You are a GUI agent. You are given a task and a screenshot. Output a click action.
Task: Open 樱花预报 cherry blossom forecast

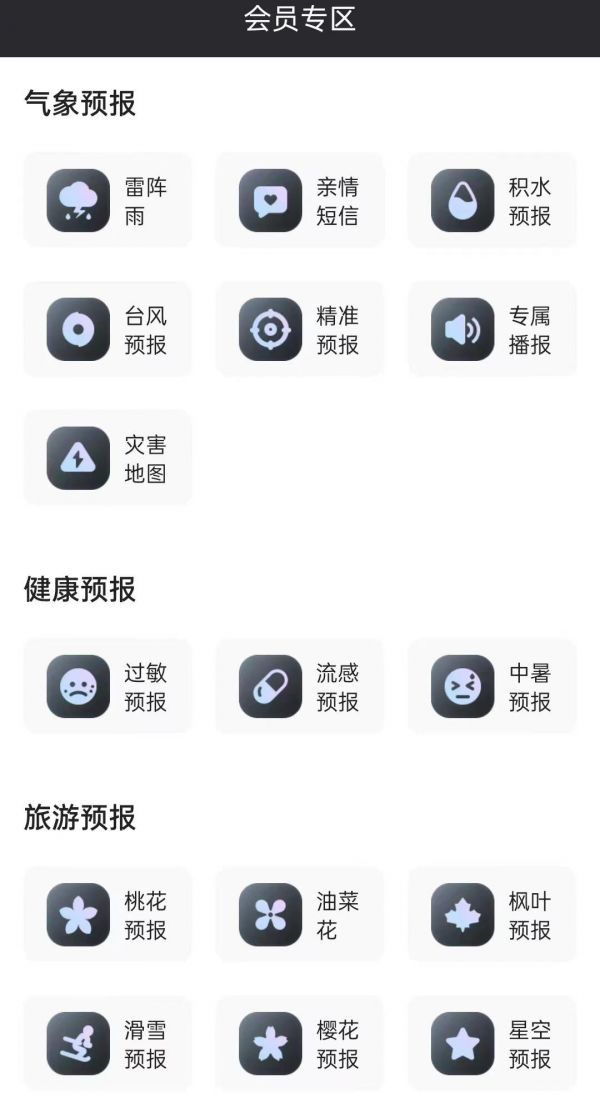pos(300,1044)
